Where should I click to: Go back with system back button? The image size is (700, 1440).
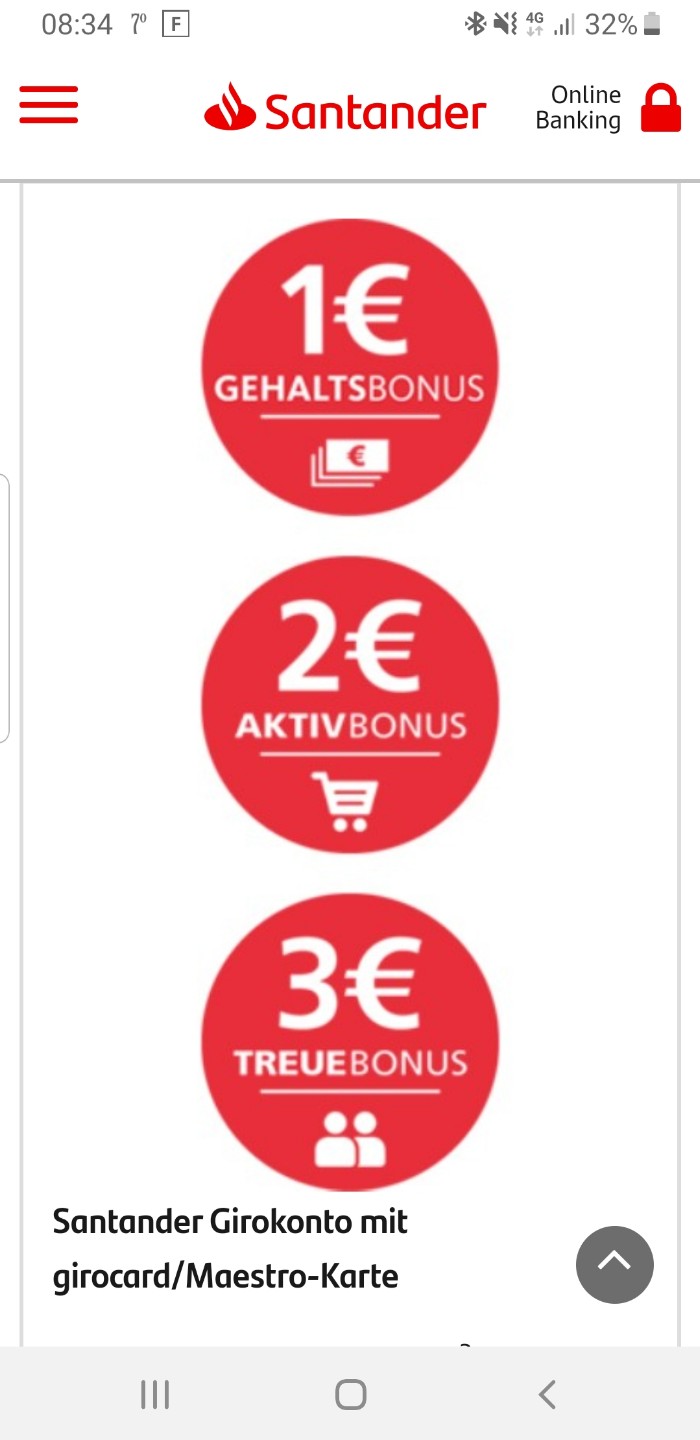pyautogui.click(x=546, y=1394)
